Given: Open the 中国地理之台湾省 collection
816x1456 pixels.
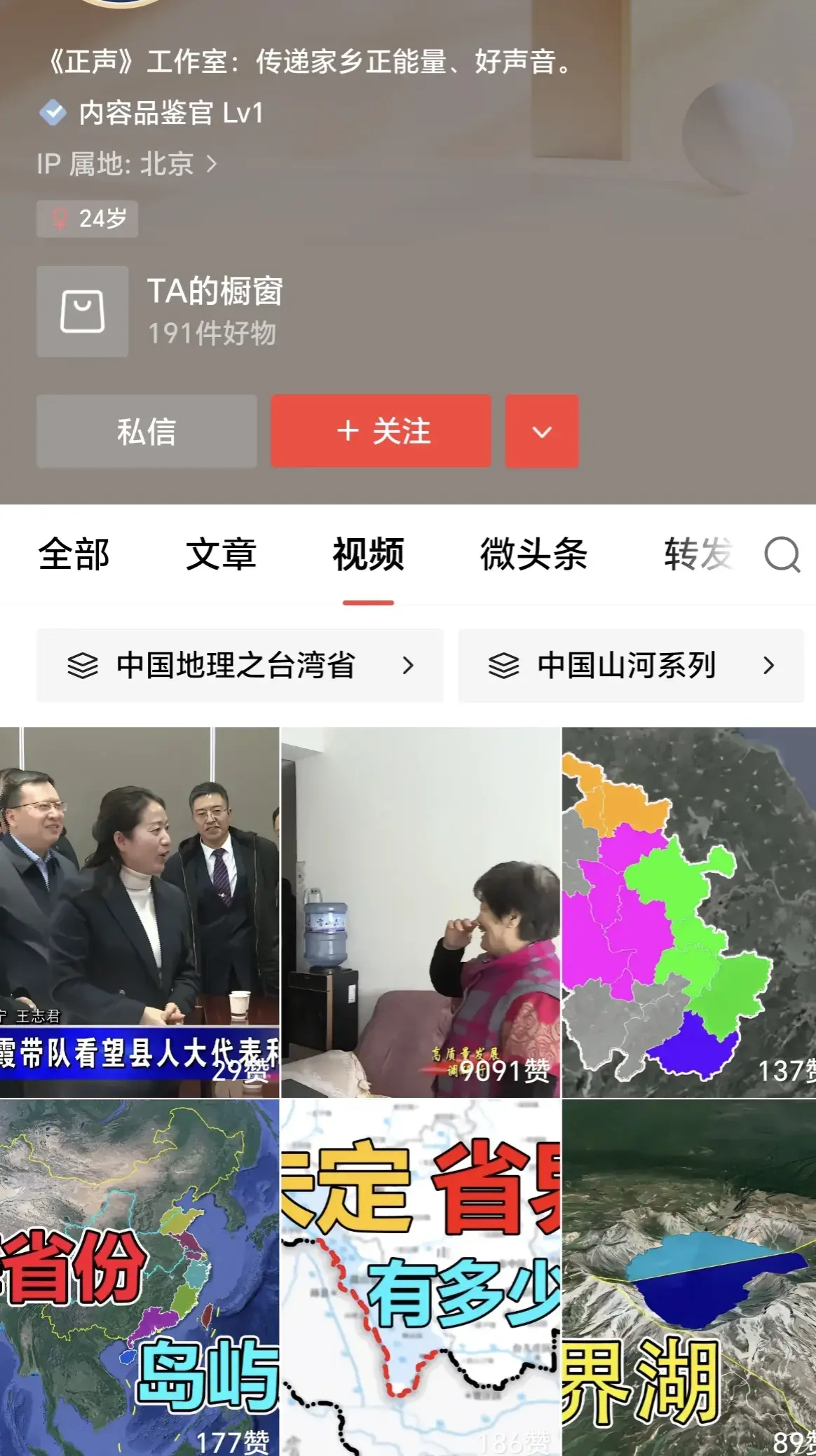Looking at the screenshot, I should pos(240,665).
